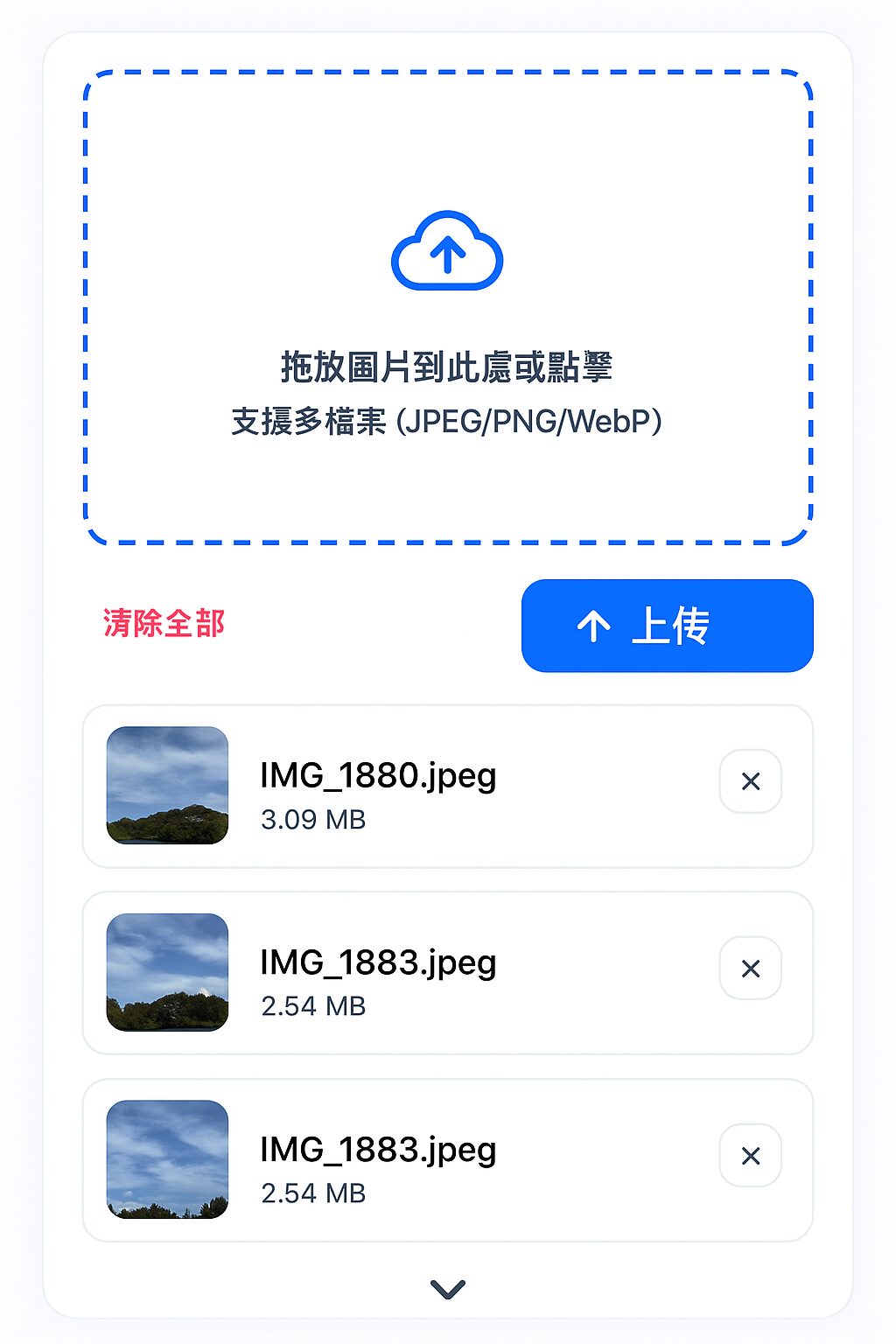The height and width of the screenshot is (1344, 896).
Task: Tap the dashed drop zone to choose images
Action: point(448,307)
